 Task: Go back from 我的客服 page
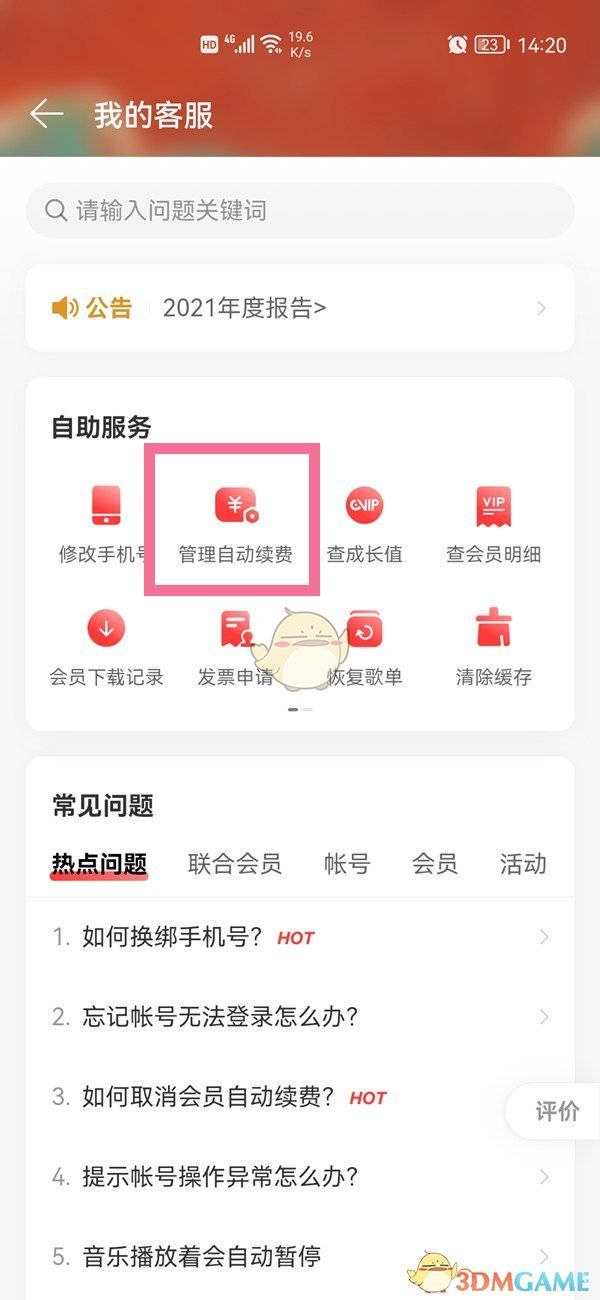pos(47,114)
